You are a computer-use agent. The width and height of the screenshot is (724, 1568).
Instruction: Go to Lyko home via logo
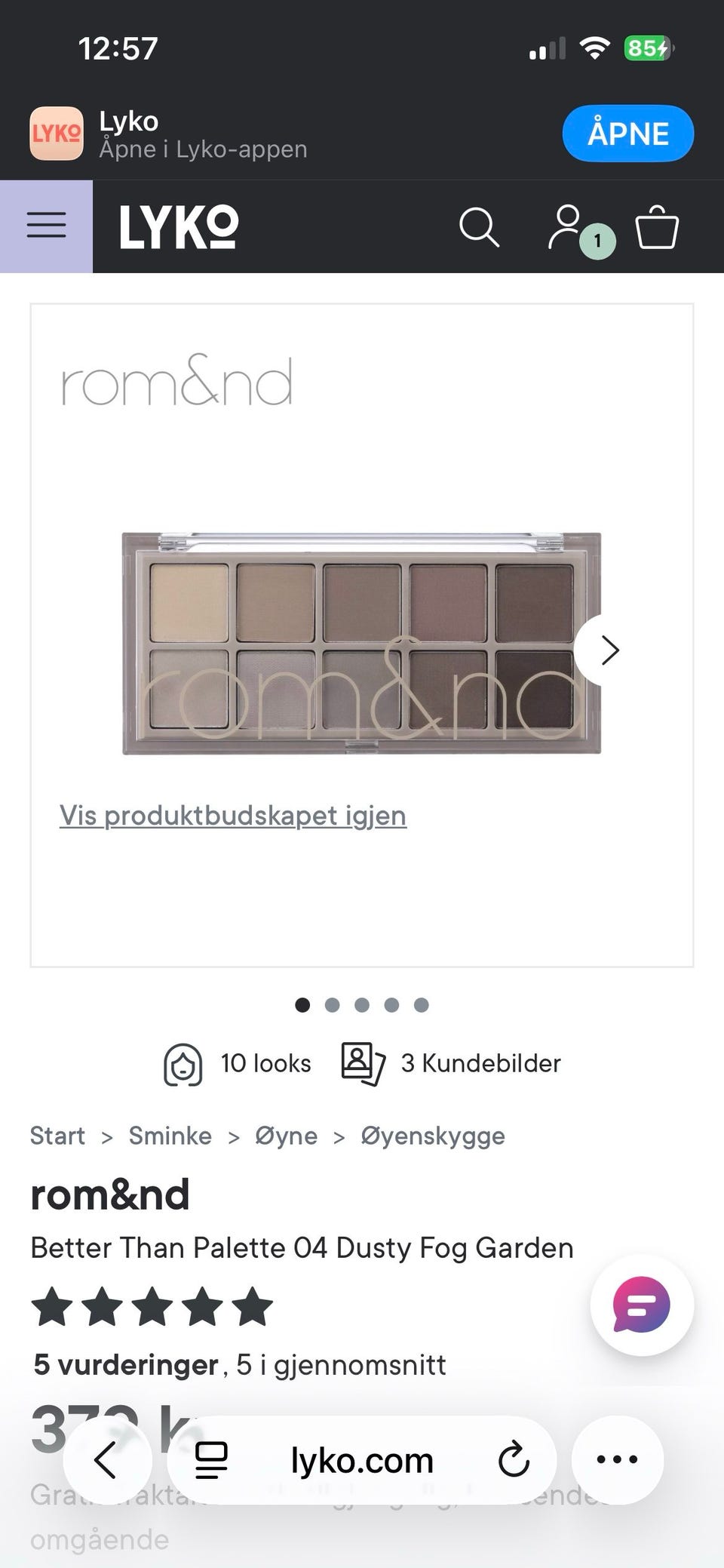tap(179, 226)
